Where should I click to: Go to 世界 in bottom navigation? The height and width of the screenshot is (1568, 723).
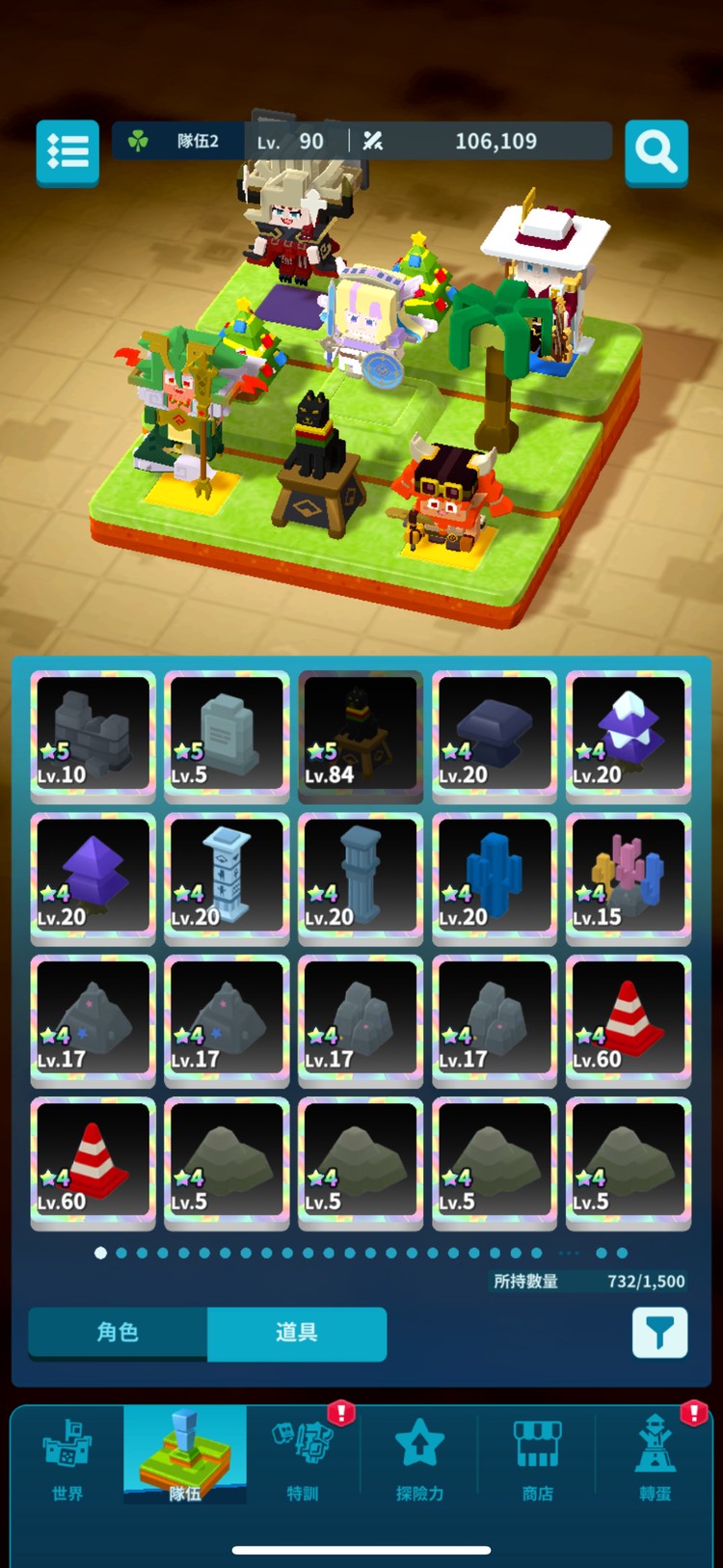[x=67, y=1460]
